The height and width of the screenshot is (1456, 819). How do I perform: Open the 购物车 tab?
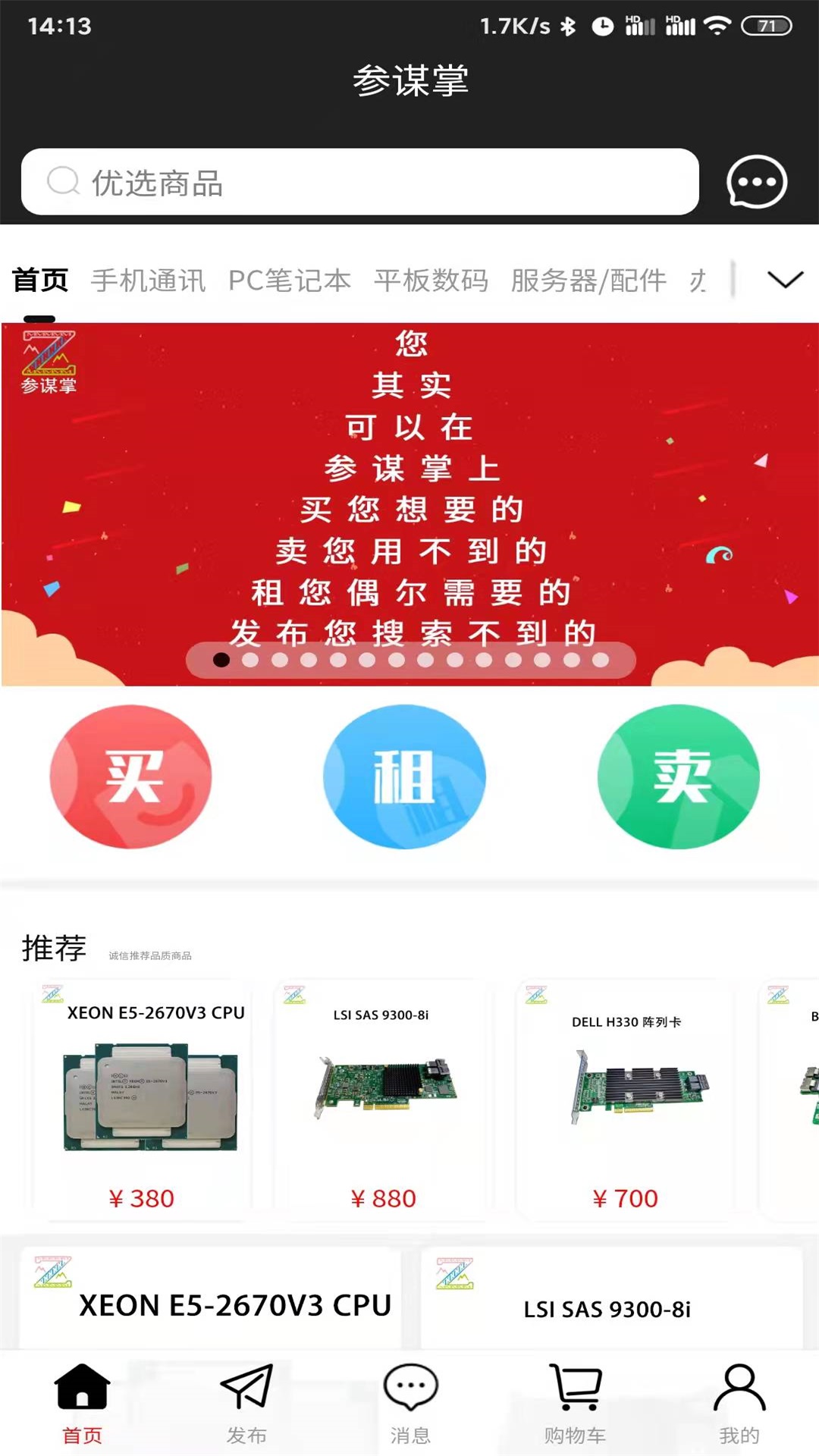pos(575,1403)
